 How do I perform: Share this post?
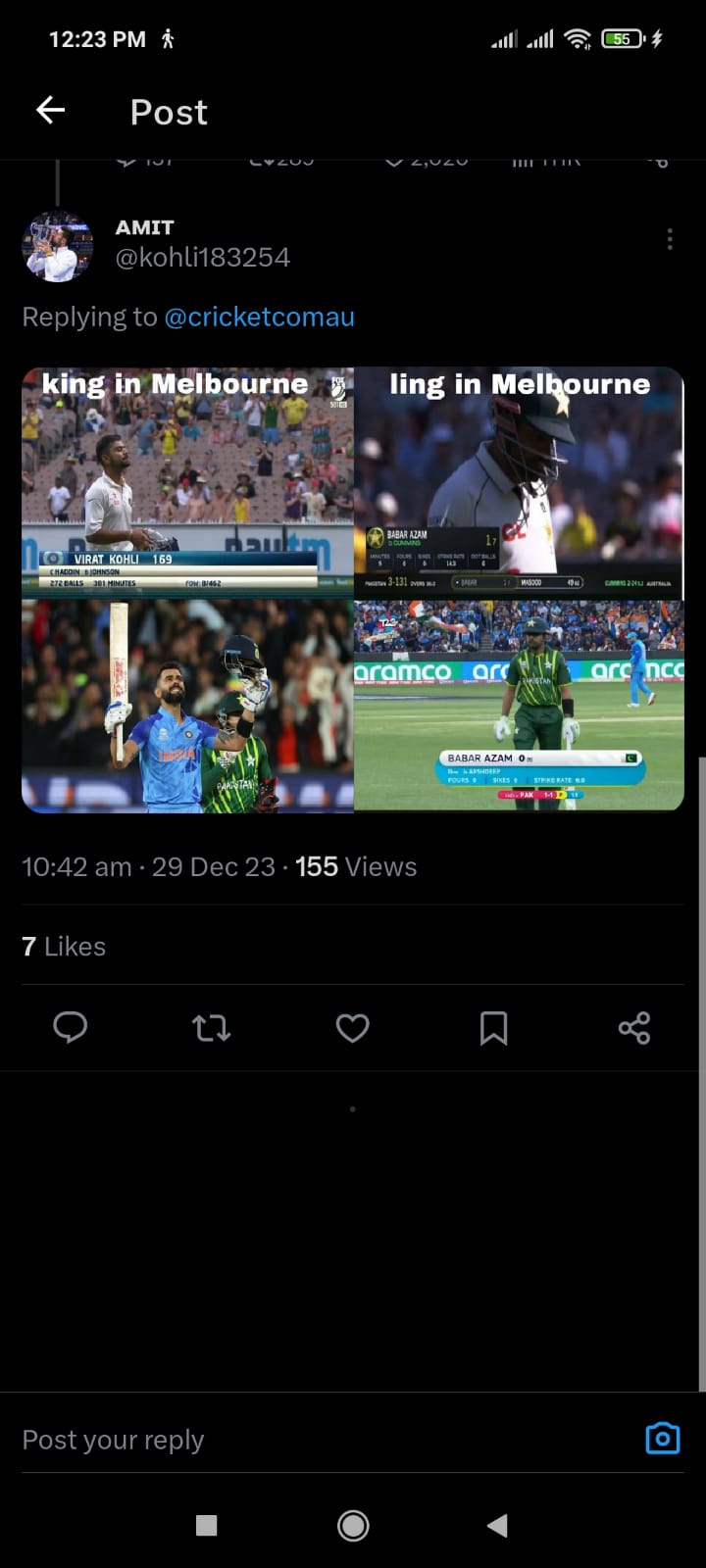click(634, 1027)
